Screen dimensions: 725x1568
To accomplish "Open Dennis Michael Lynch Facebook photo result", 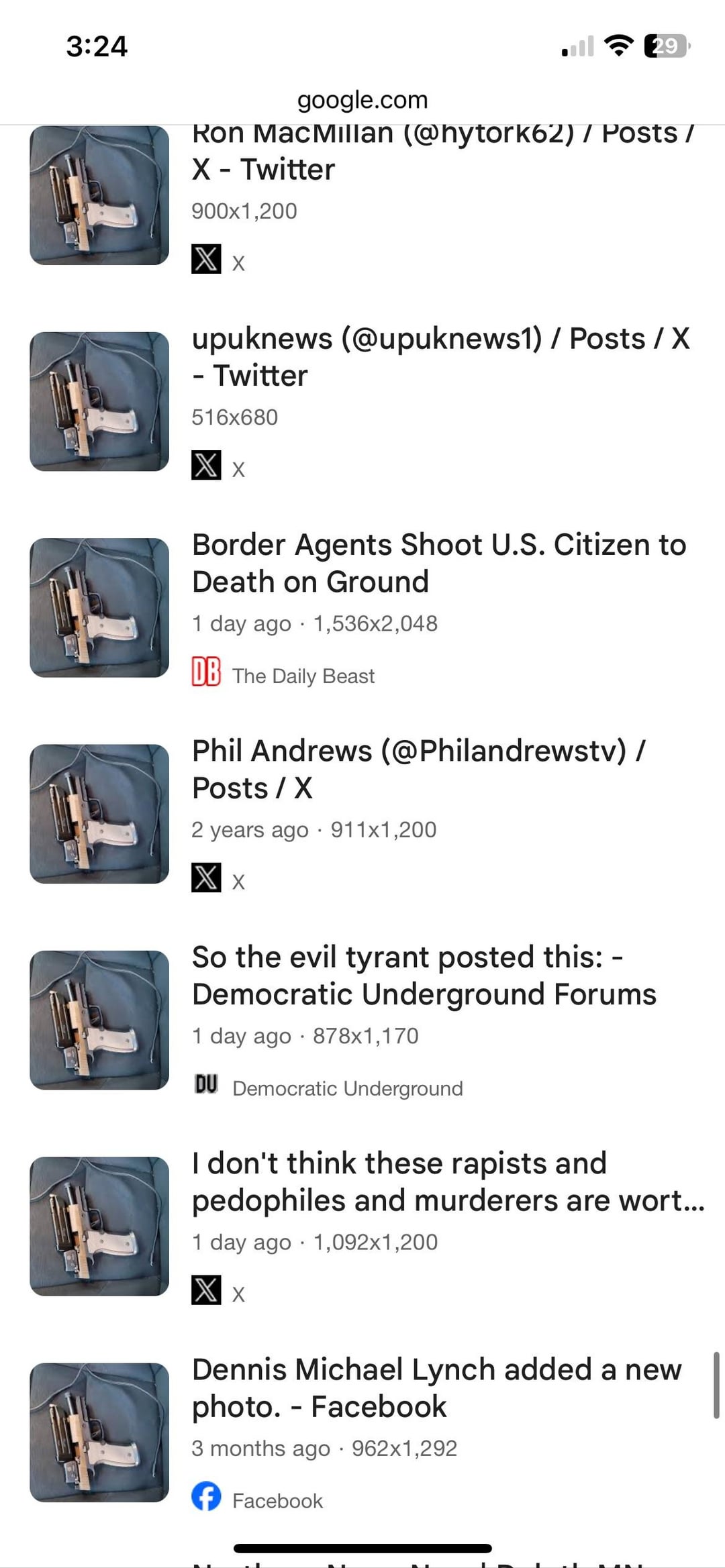I will click(x=436, y=1388).
